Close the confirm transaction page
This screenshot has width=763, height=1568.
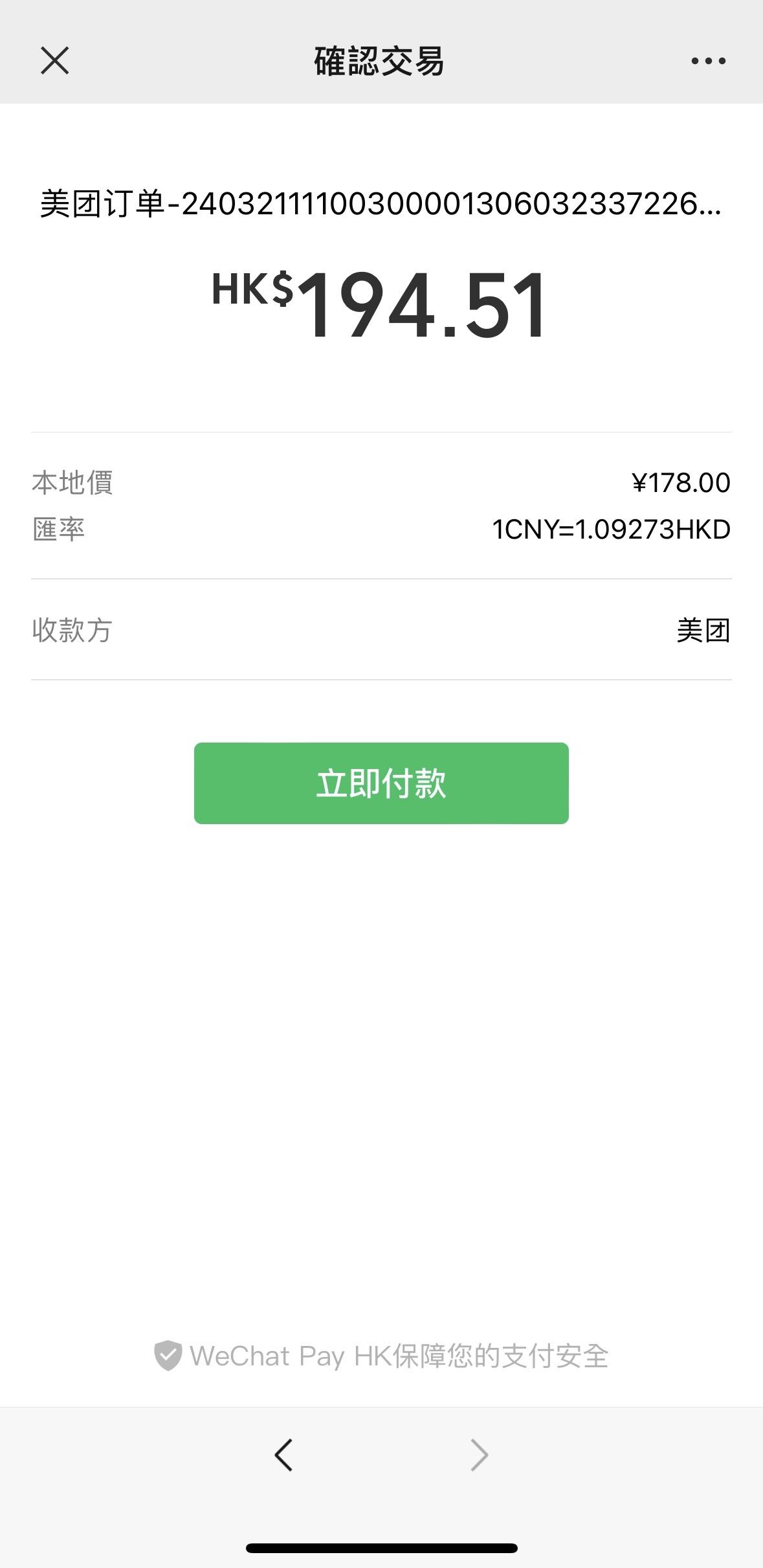pyautogui.click(x=54, y=61)
